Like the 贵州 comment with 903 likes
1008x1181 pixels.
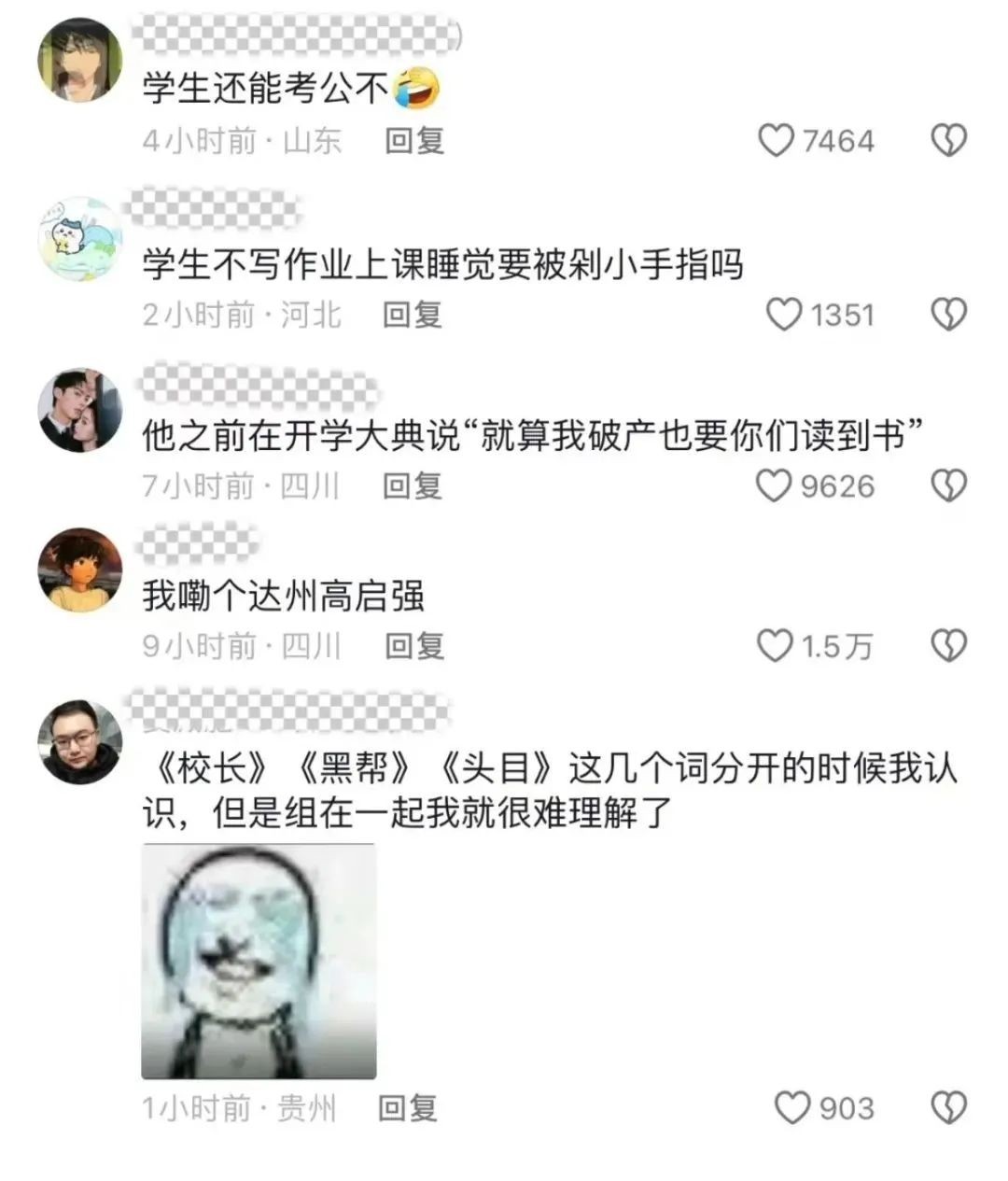792,1108
